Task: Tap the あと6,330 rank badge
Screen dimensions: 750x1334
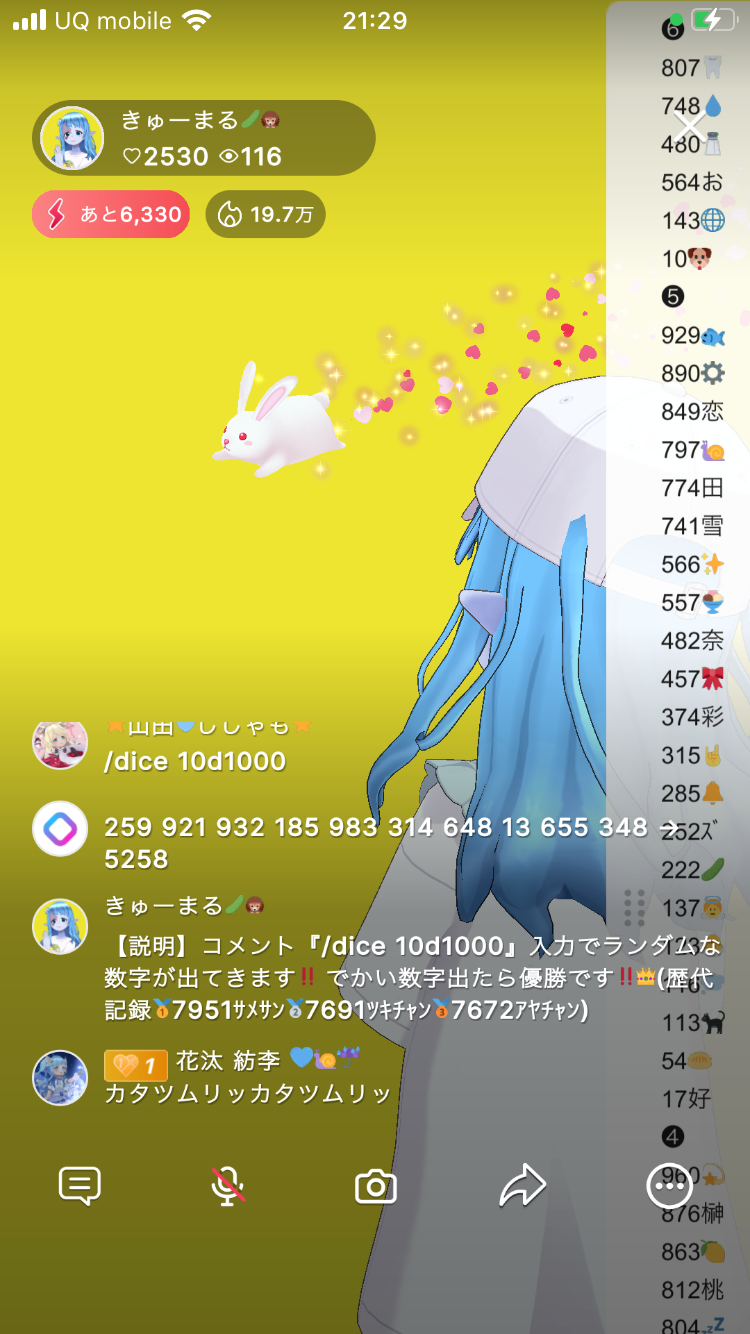Action: 111,214
